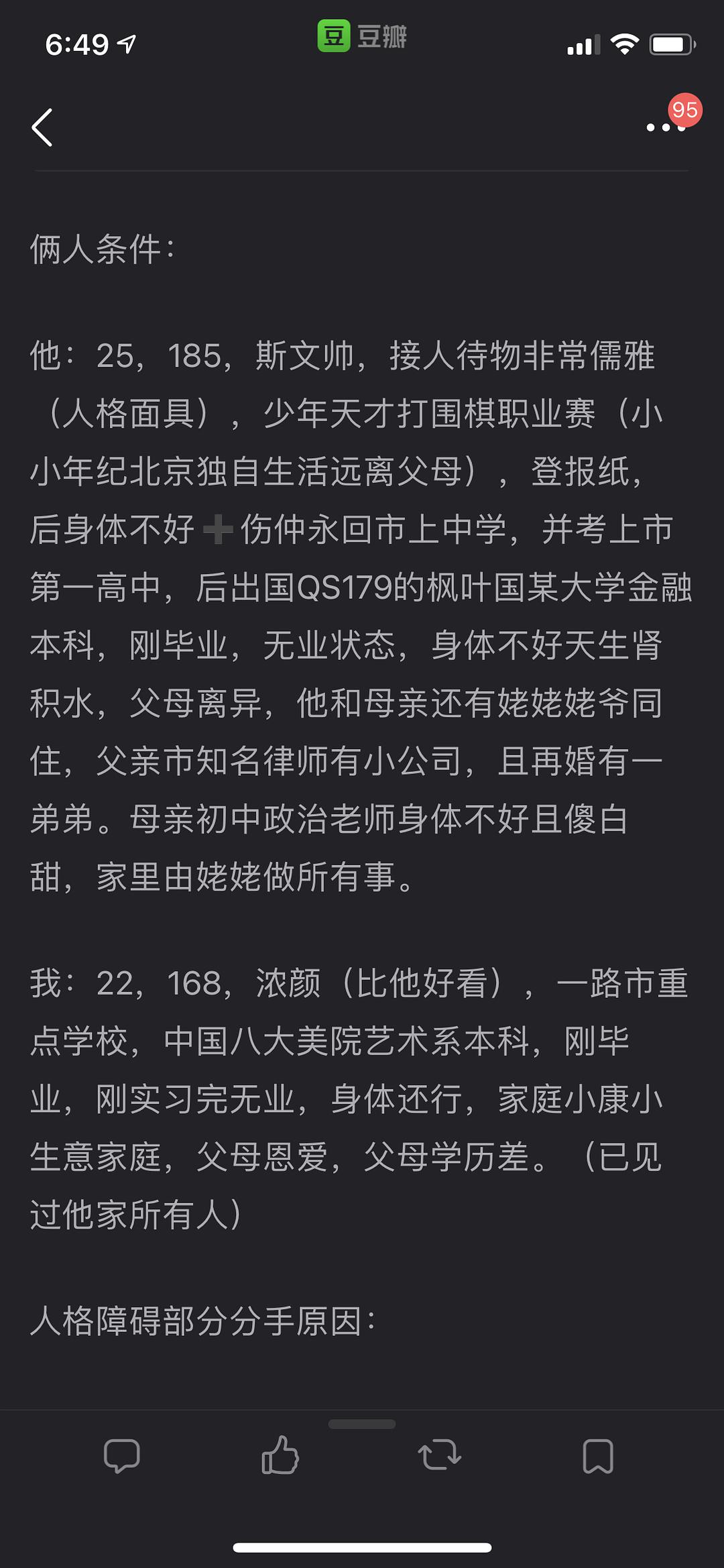Screen dimensions: 724x1568
Task: Go back using the top-left arrow
Action: click(42, 127)
